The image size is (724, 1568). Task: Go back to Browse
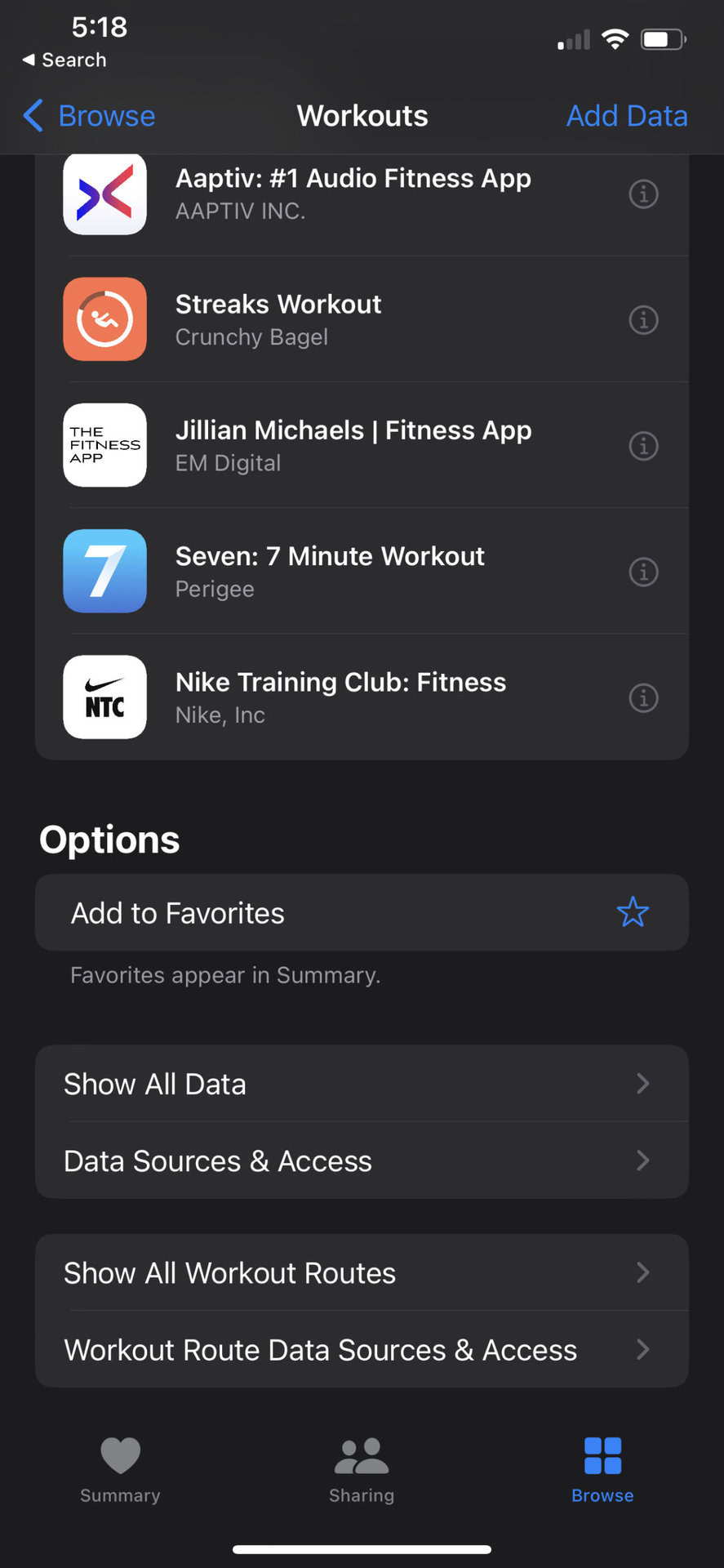[90, 116]
